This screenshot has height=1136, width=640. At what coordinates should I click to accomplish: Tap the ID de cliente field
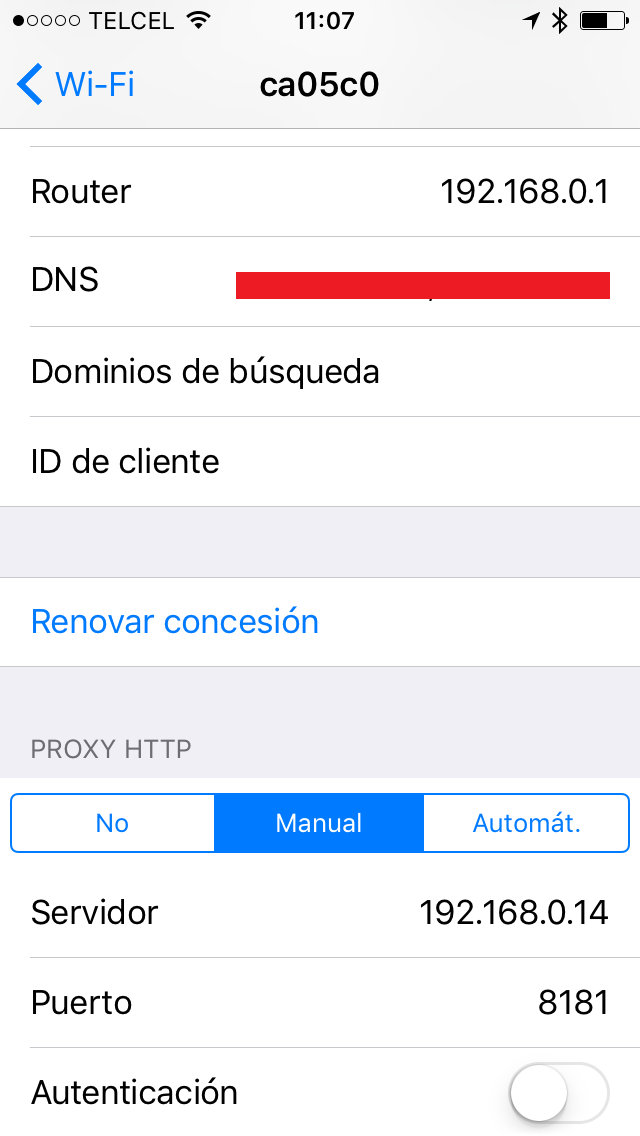click(320, 462)
